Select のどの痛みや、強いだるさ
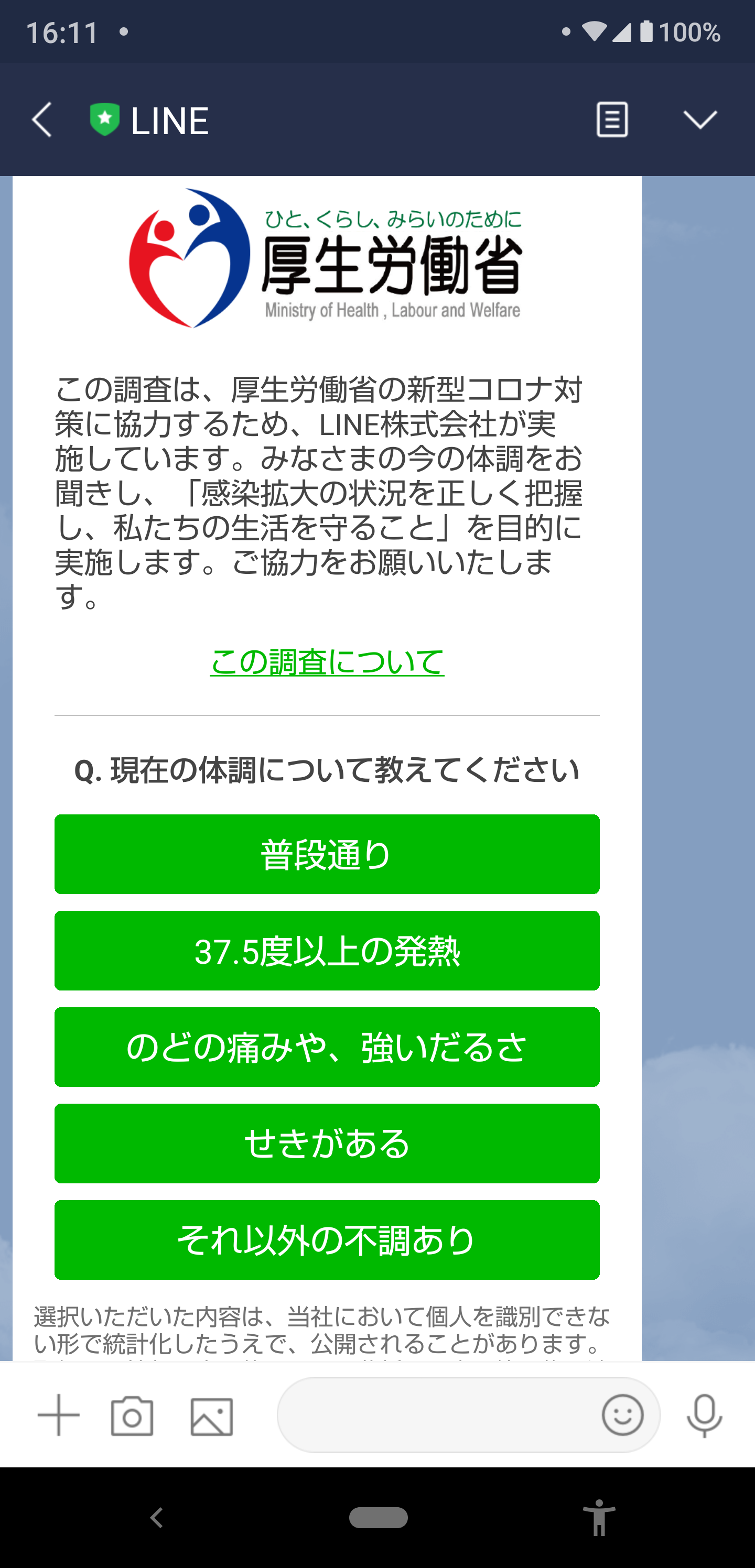Image resolution: width=755 pixels, height=1568 pixels. click(327, 1047)
